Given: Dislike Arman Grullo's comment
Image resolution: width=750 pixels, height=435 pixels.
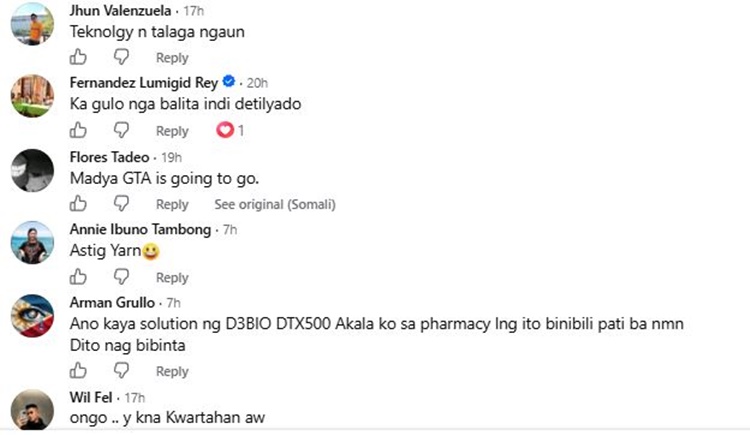Looking at the screenshot, I should [x=121, y=371].
